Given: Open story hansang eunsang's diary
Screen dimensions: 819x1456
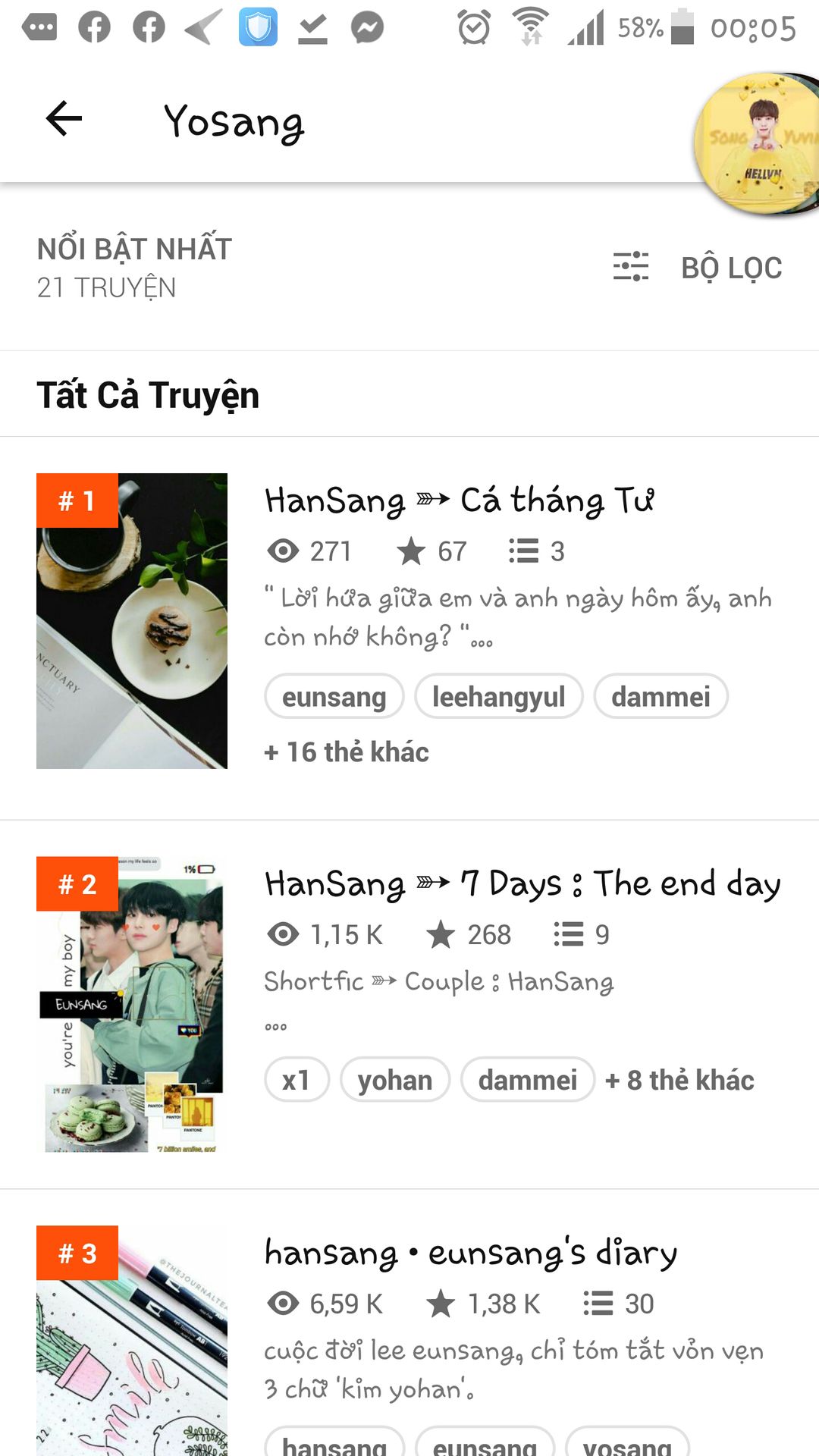Looking at the screenshot, I should click(470, 1254).
